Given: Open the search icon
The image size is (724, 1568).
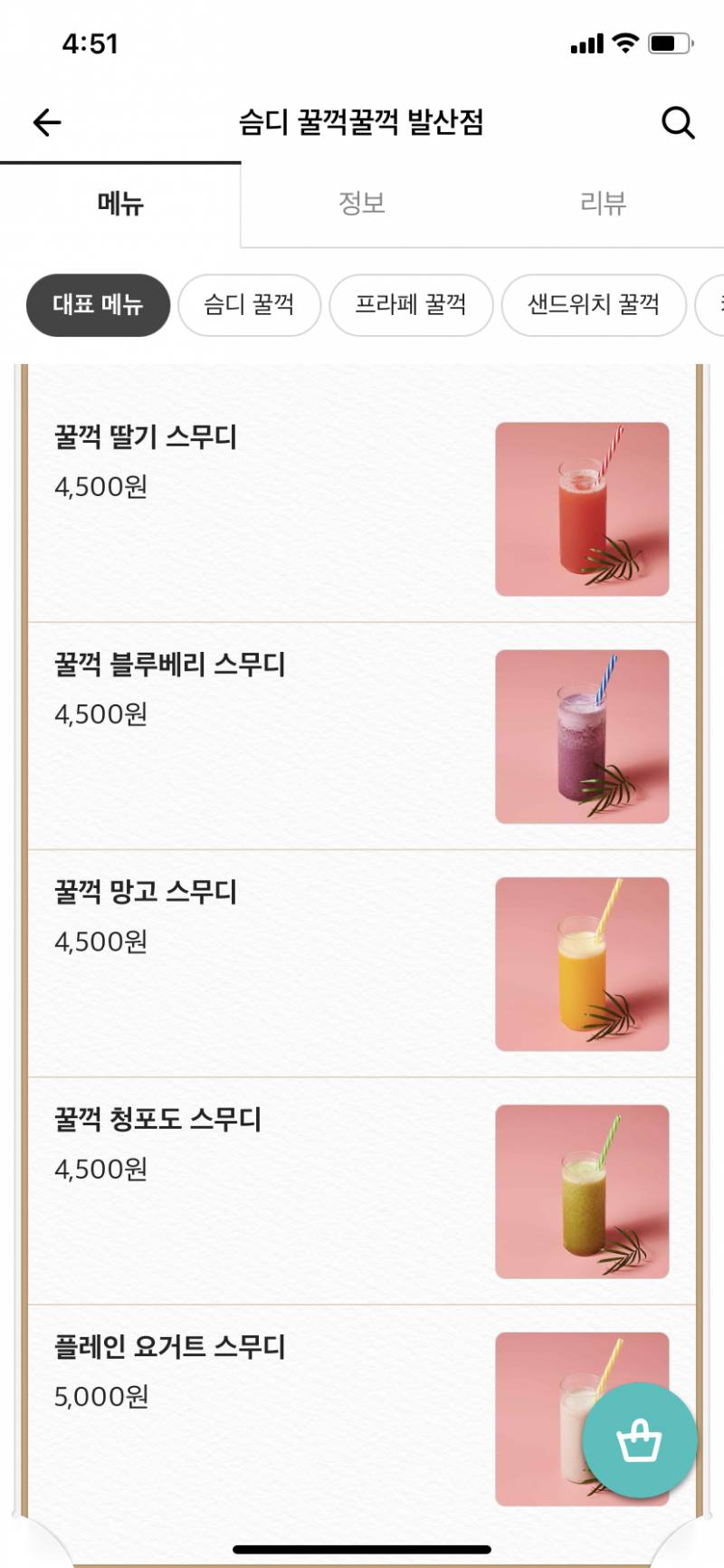Looking at the screenshot, I should coord(677,122).
